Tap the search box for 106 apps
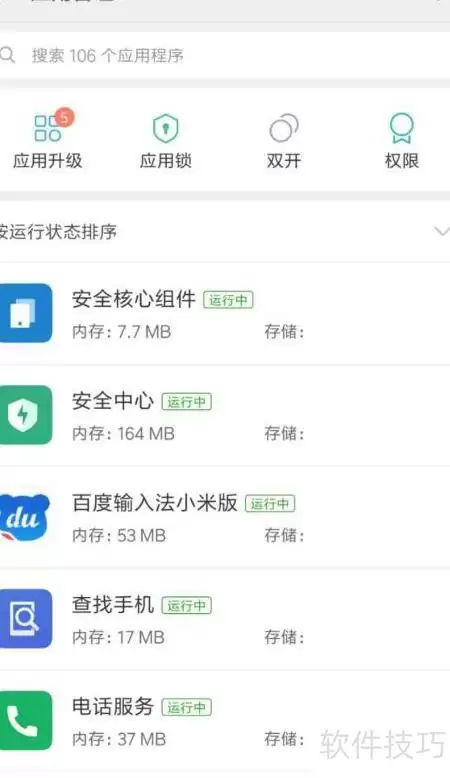The width and height of the screenshot is (450, 778). pos(225,55)
